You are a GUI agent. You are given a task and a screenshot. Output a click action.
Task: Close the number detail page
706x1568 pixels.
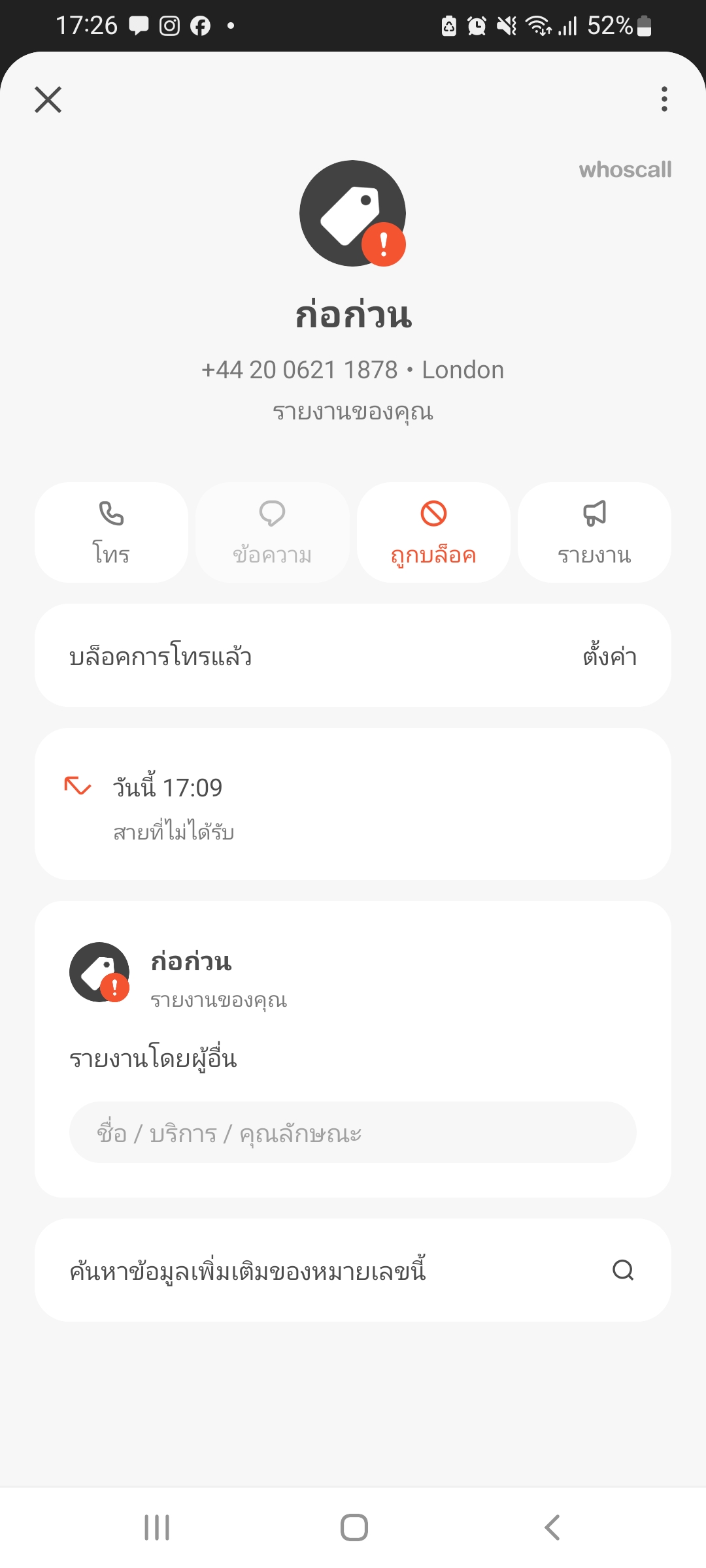click(x=48, y=99)
